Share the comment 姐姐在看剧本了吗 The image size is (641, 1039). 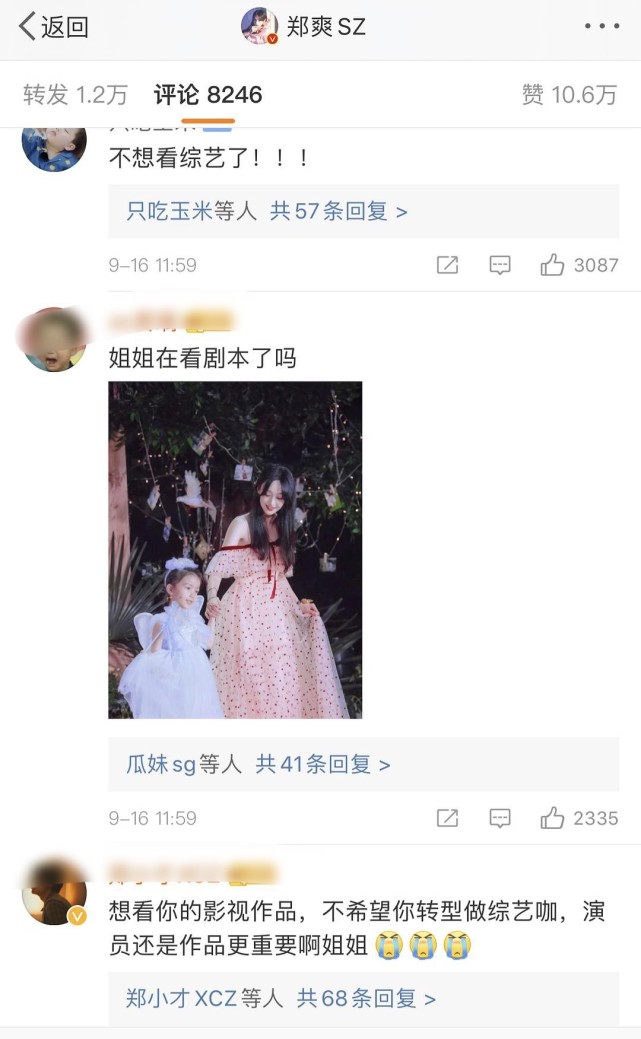pyautogui.click(x=448, y=818)
